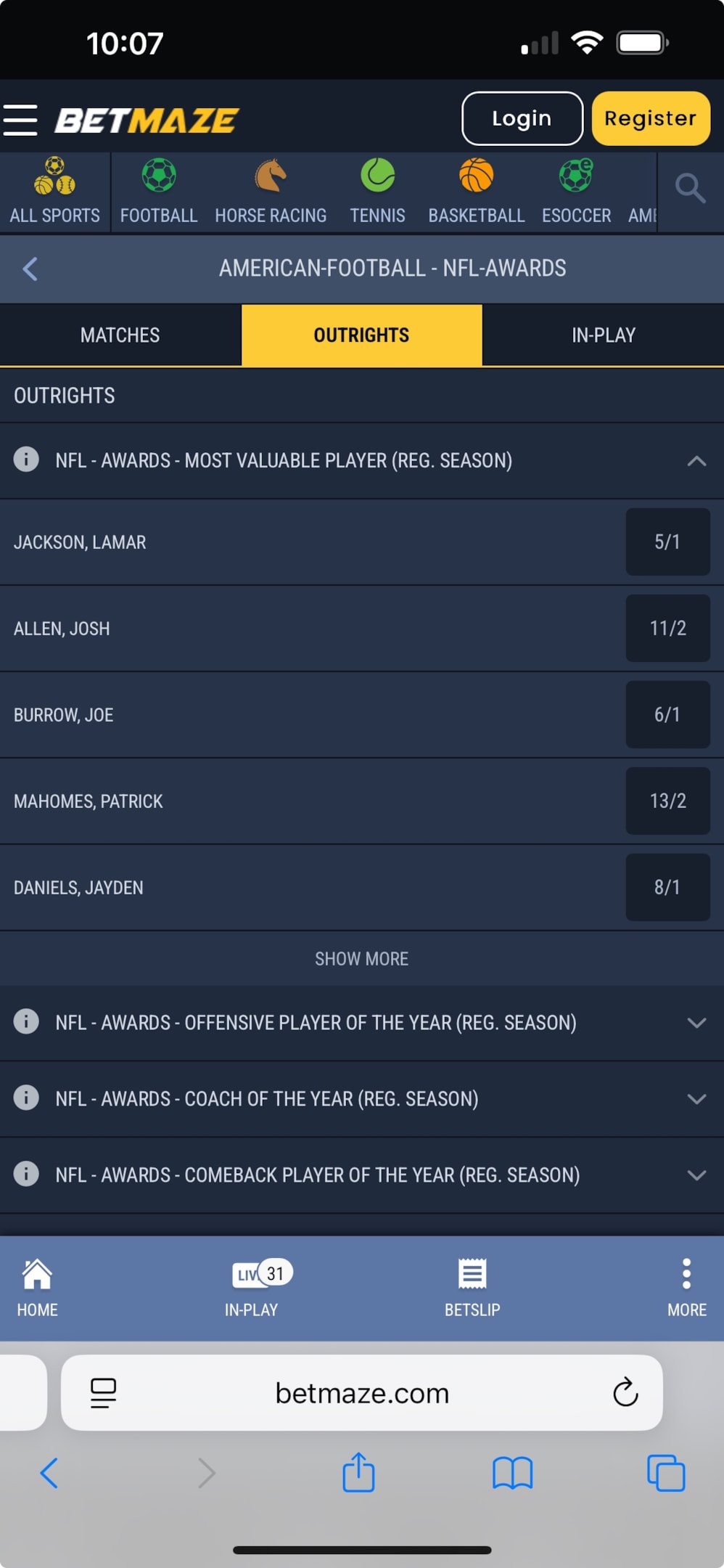Image resolution: width=724 pixels, height=1568 pixels.
Task: Tap Show More under MVP list
Action: point(361,959)
